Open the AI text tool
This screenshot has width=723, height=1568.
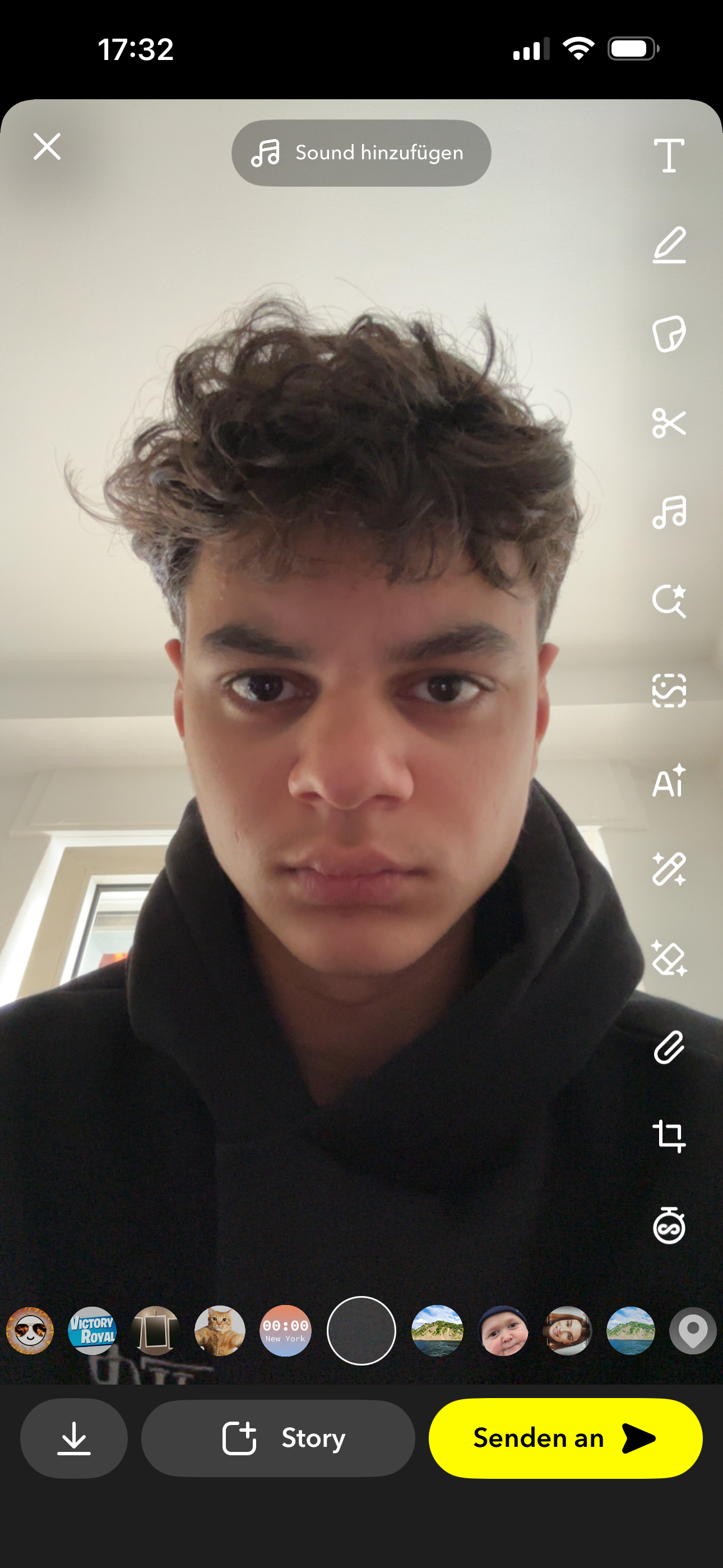[669, 780]
